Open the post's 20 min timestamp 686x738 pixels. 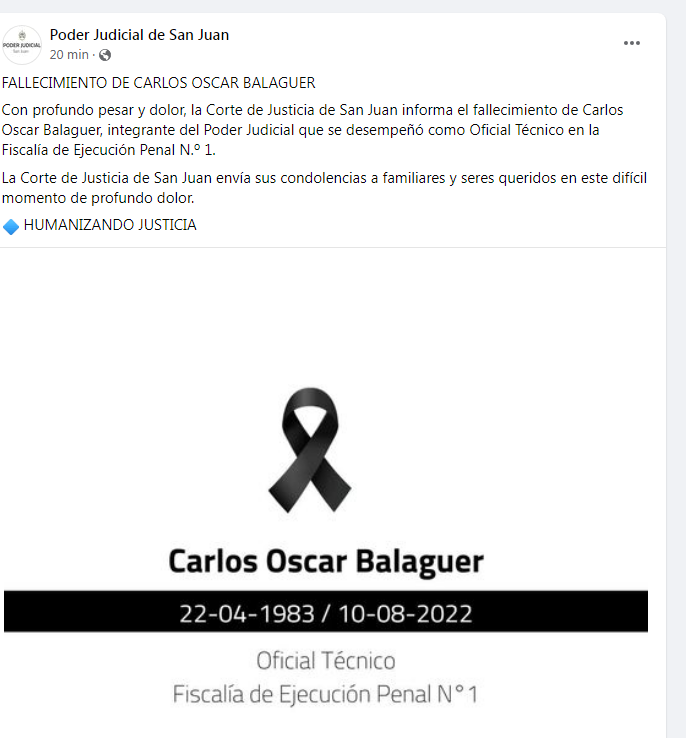pyautogui.click(x=69, y=55)
